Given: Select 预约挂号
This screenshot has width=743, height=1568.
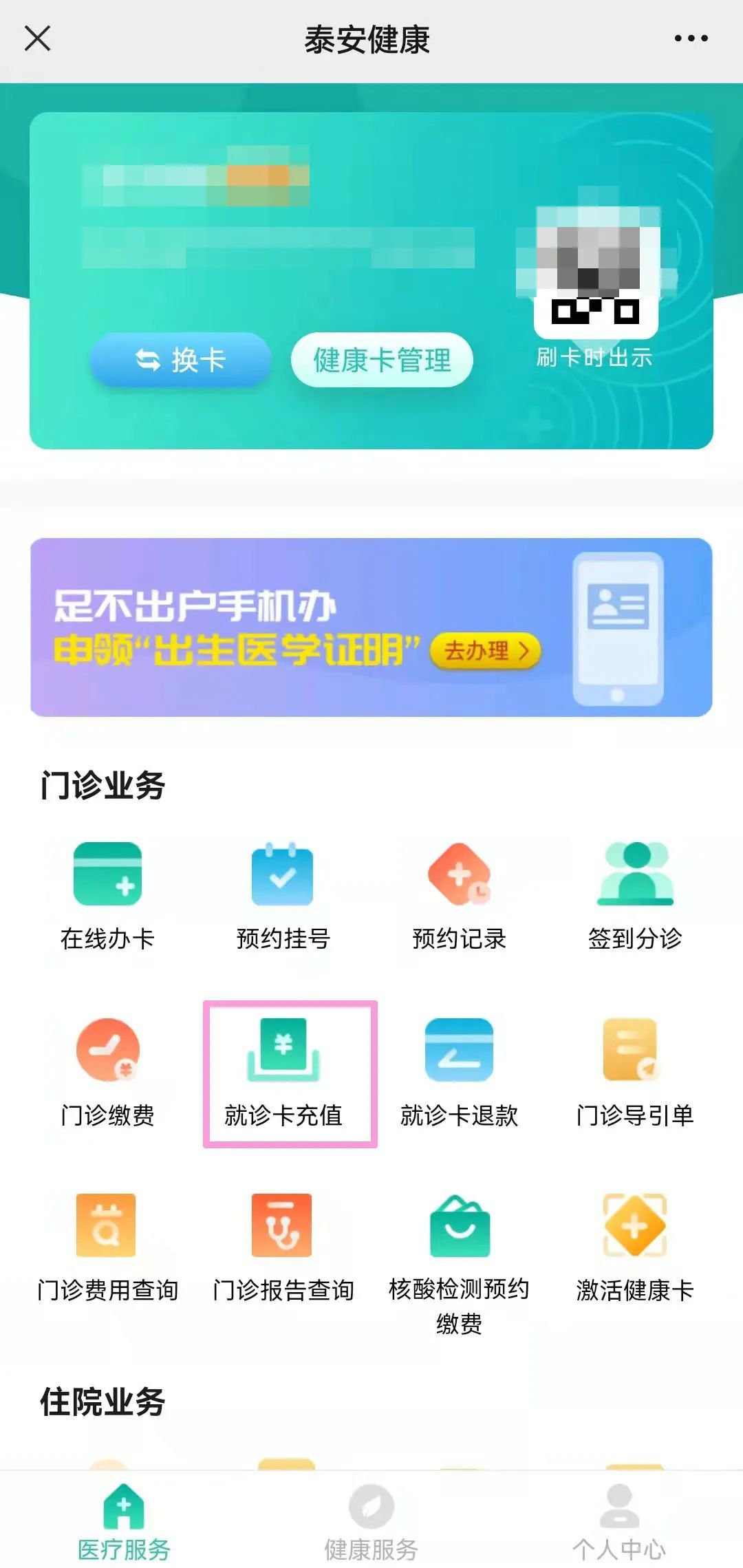Looking at the screenshot, I should pyautogui.click(x=283, y=895).
